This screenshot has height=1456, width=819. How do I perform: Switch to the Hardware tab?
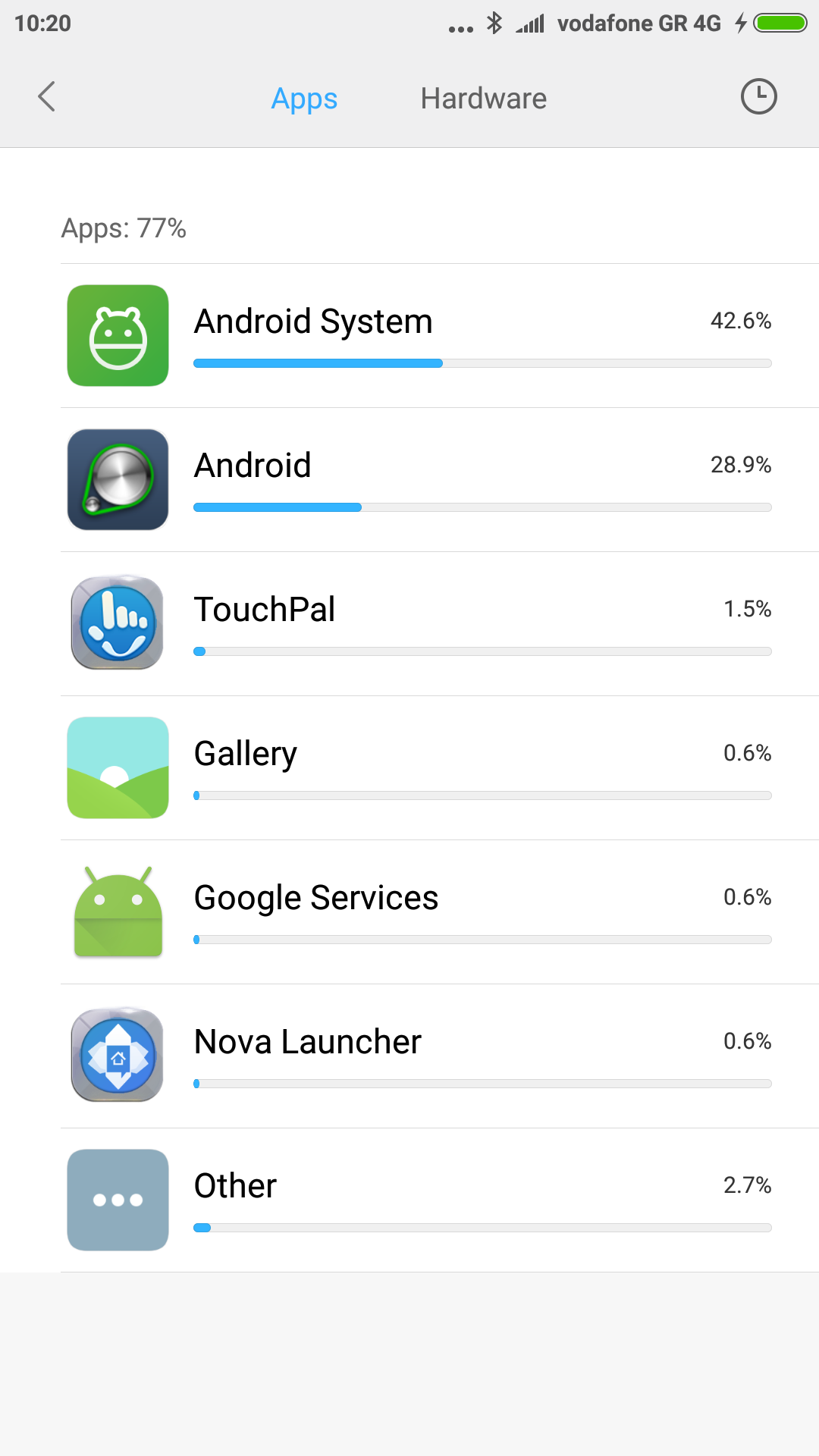[483, 99]
